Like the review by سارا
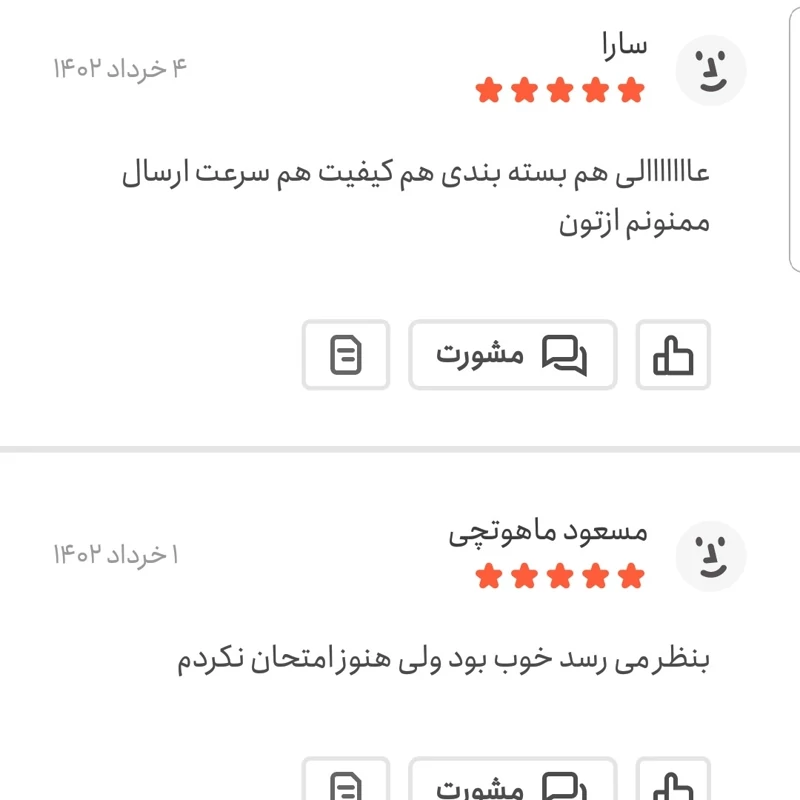 (673, 355)
